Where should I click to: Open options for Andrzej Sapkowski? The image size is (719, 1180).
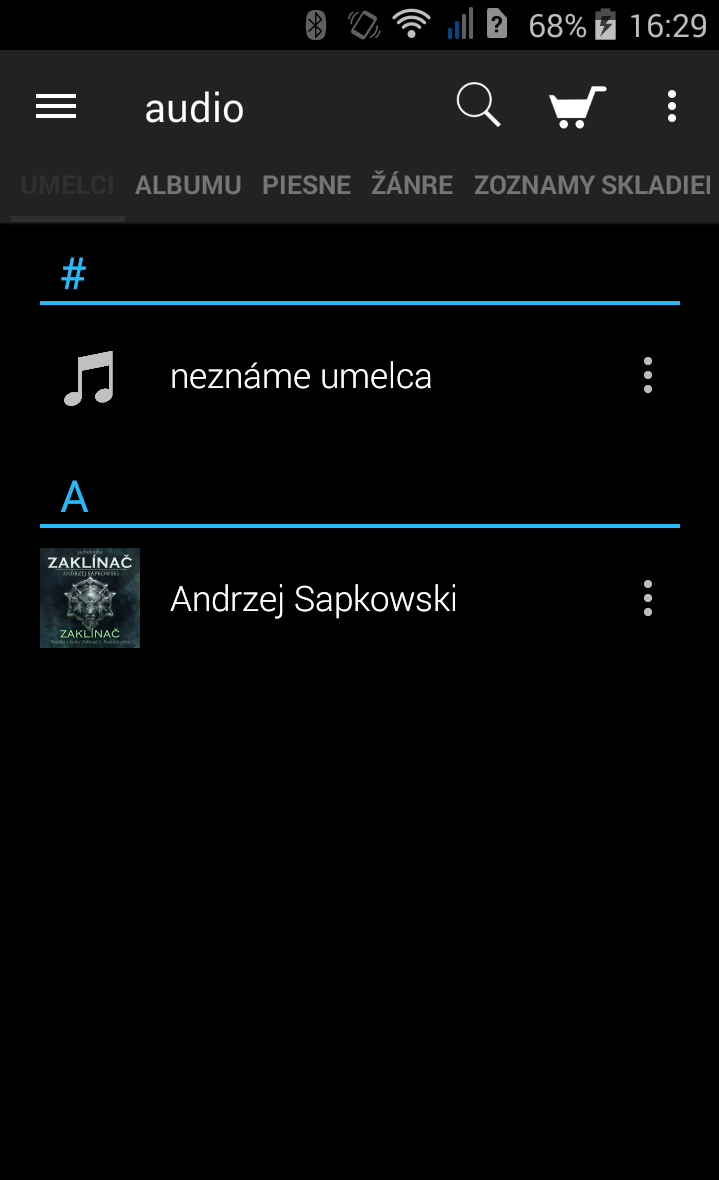pos(648,598)
